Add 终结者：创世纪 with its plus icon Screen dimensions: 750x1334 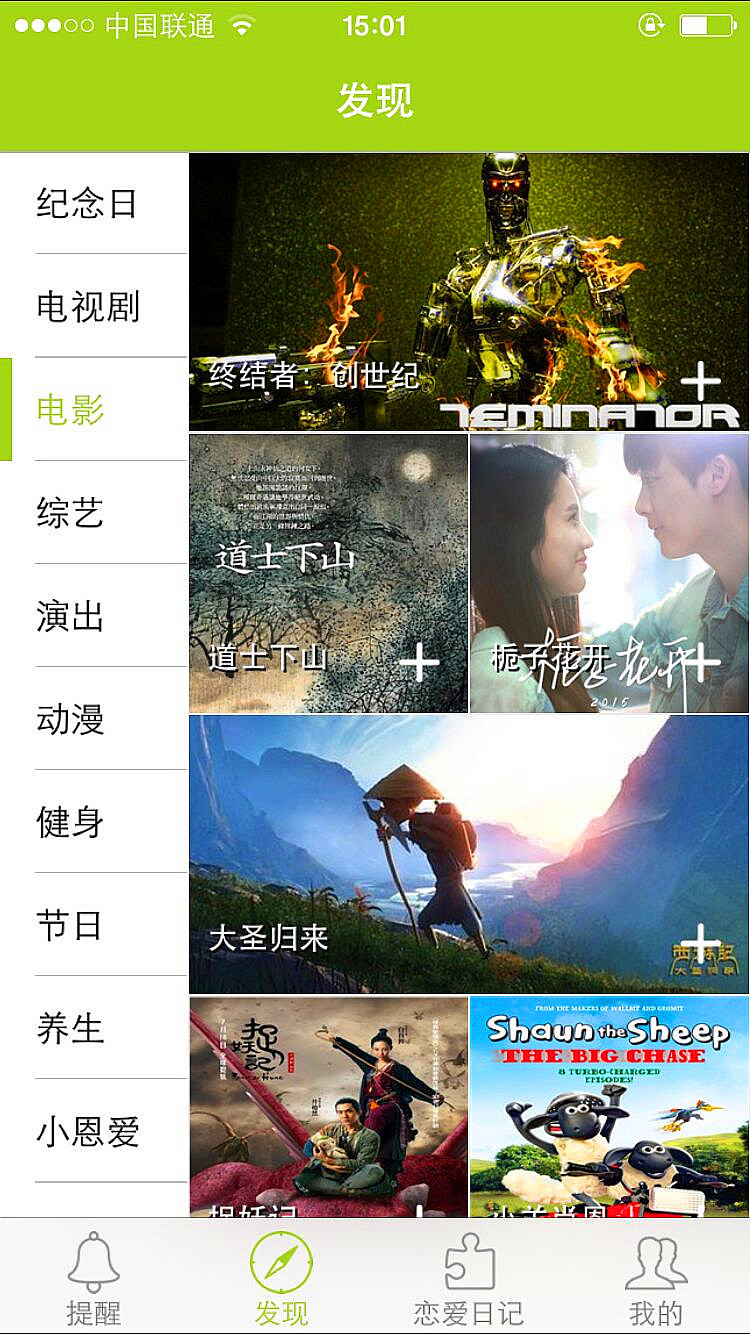701,381
